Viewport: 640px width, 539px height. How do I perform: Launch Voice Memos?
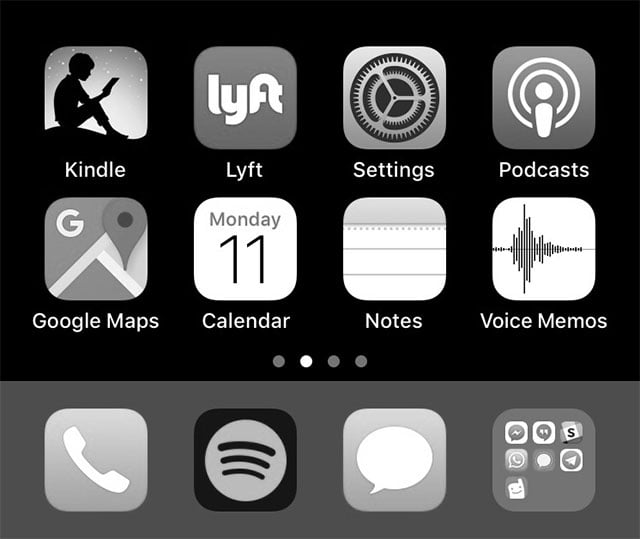pos(543,248)
